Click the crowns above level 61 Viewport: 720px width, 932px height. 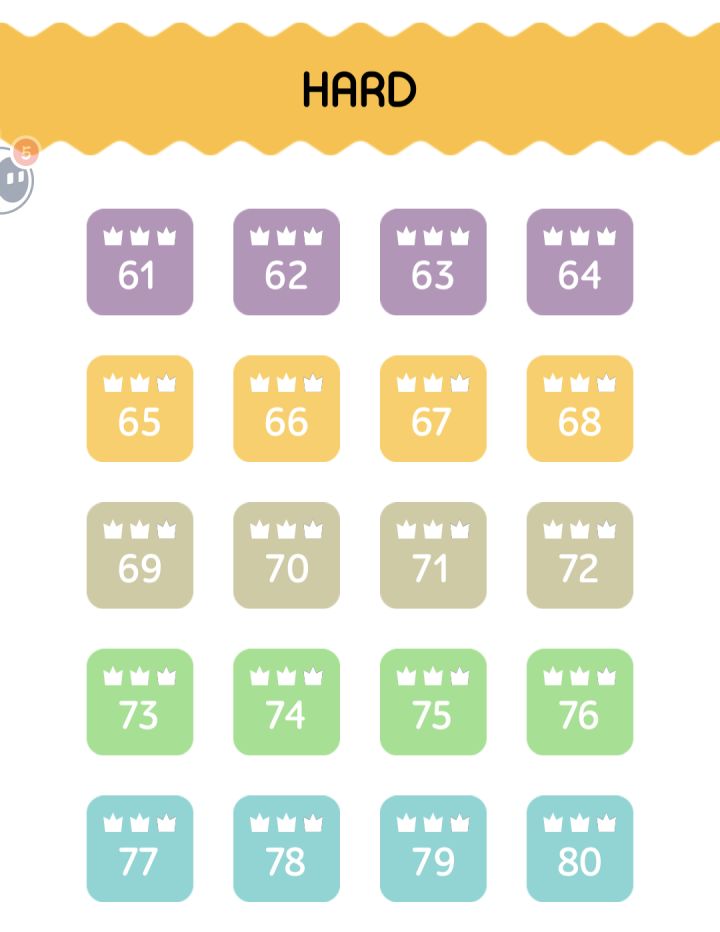coord(139,236)
